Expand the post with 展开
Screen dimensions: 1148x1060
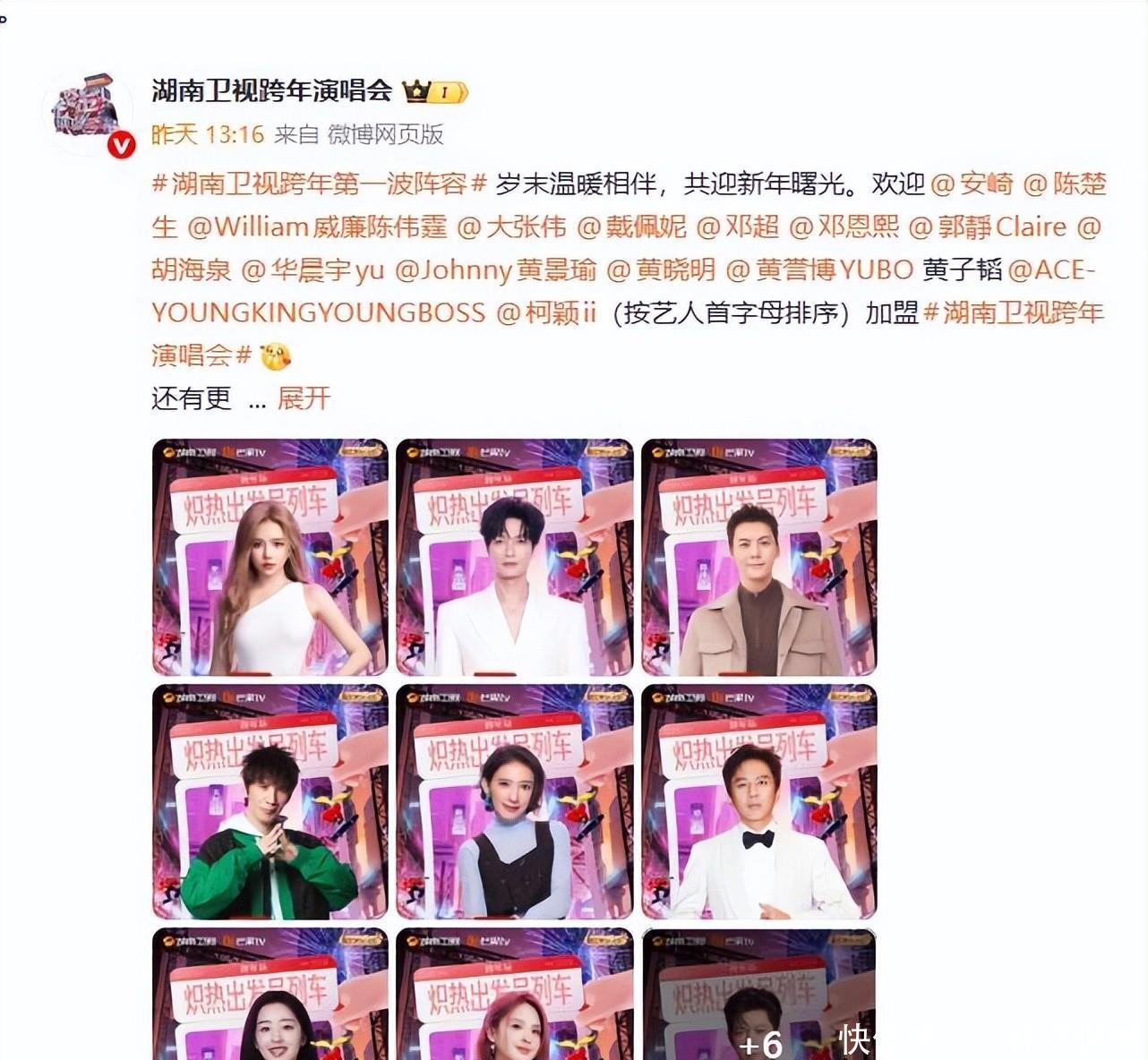304,398
